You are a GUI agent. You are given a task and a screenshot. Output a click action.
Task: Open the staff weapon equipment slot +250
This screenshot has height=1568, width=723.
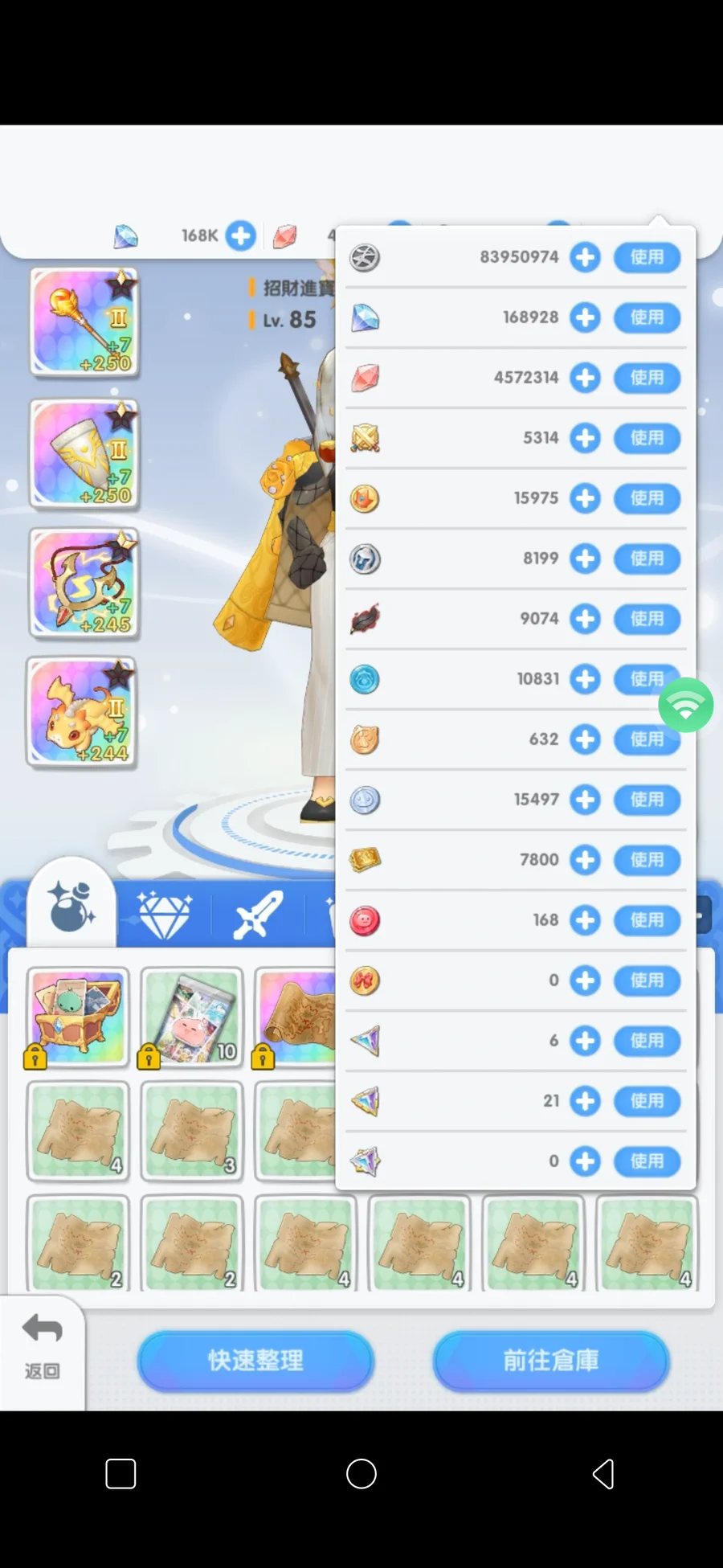click(84, 323)
